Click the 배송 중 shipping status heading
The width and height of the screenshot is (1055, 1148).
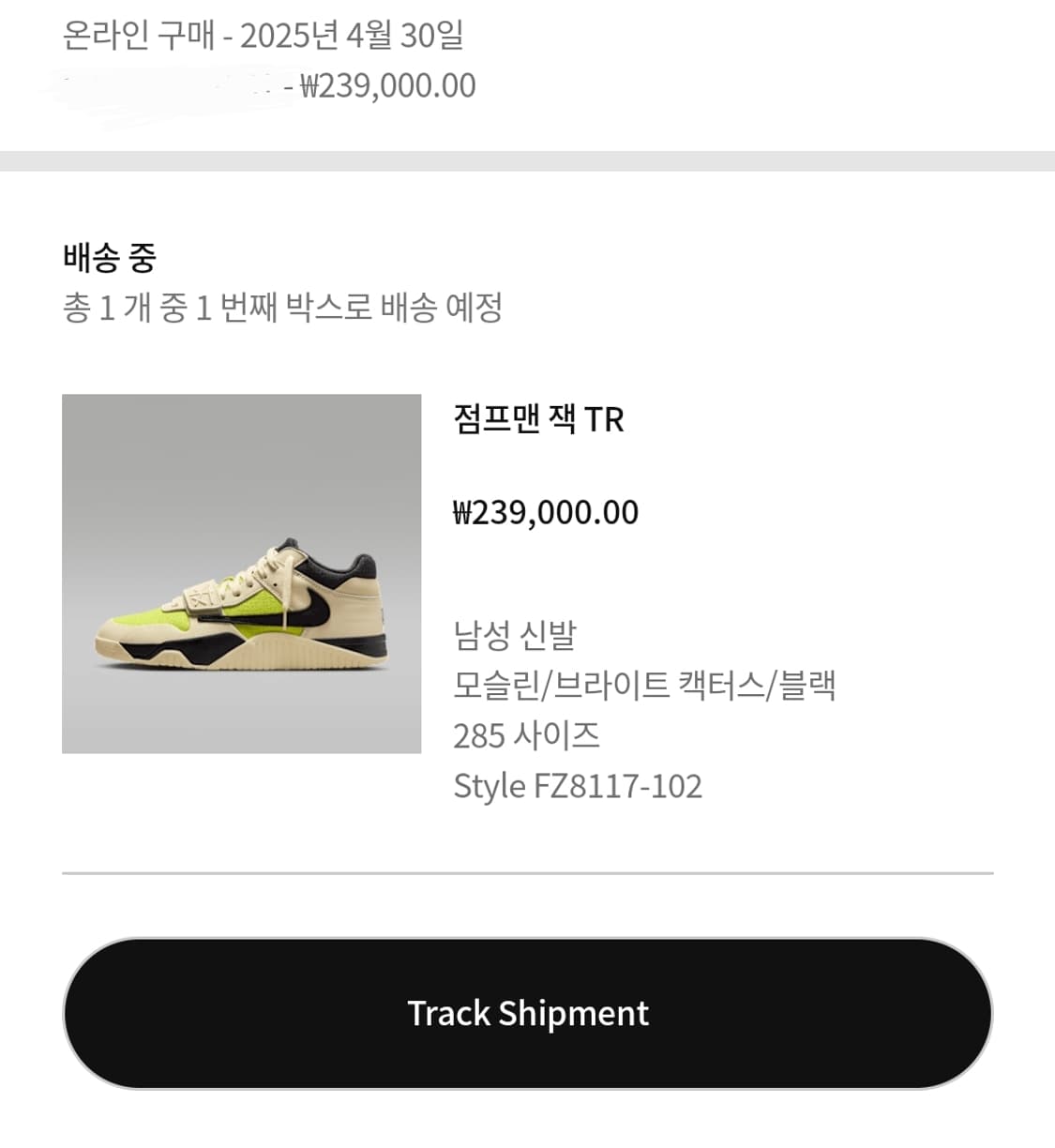(106, 256)
